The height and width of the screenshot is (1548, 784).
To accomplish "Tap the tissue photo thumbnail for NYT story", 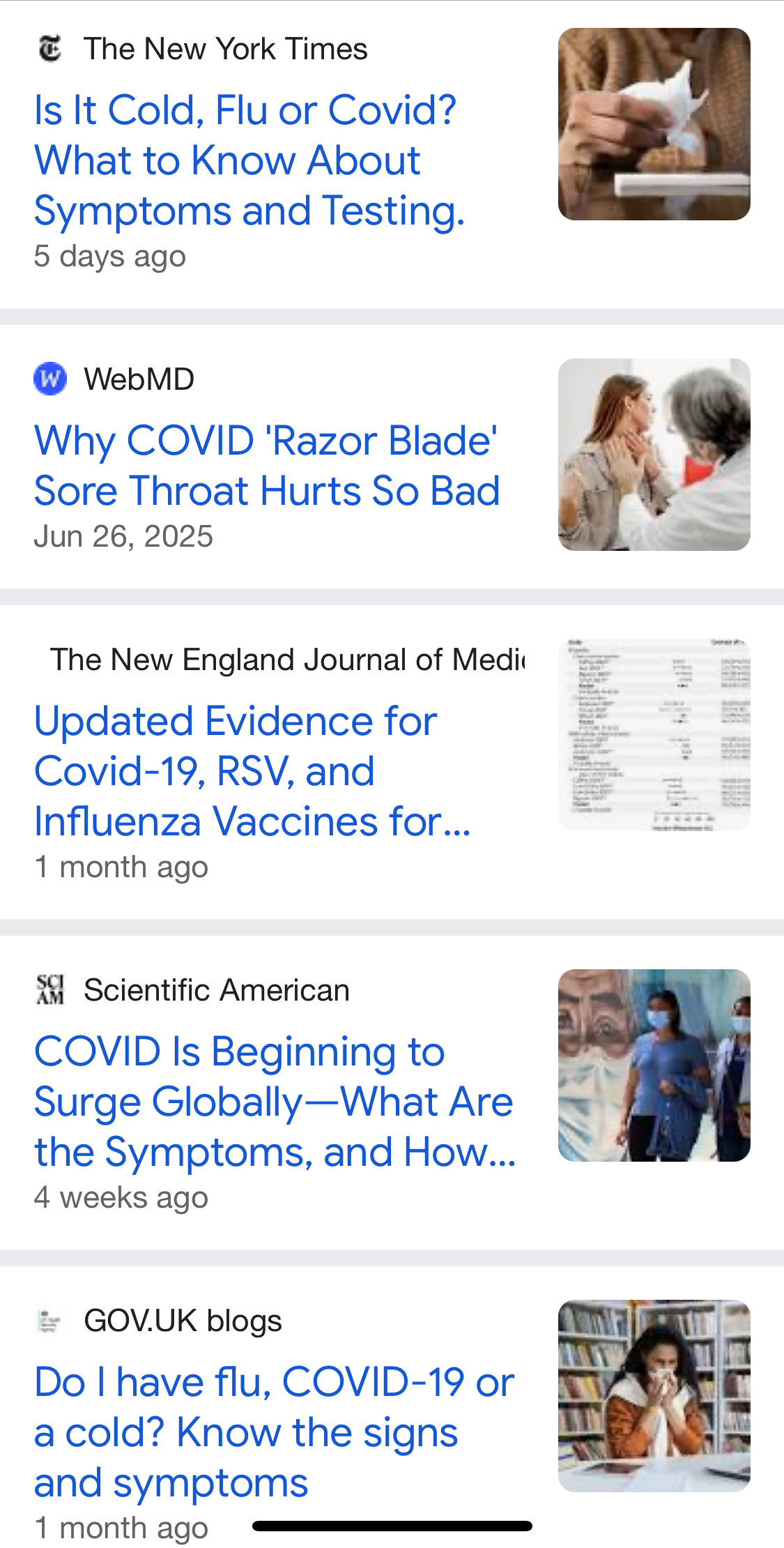I will (x=654, y=124).
